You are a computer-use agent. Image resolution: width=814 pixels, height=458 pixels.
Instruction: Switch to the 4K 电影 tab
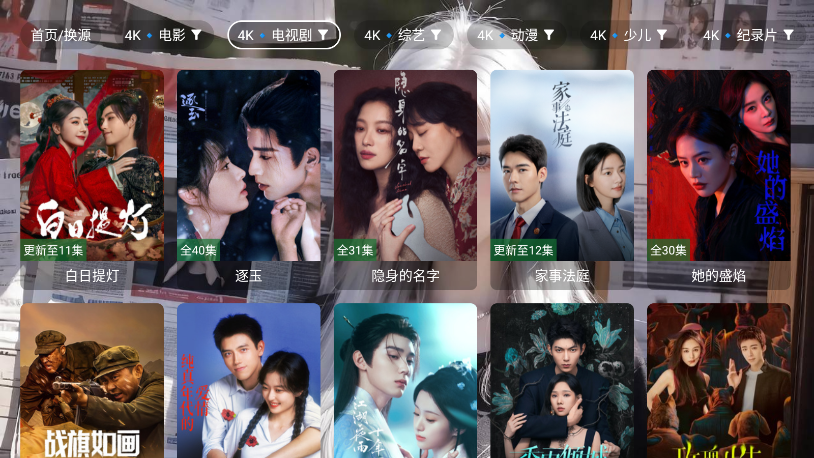(163, 35)
